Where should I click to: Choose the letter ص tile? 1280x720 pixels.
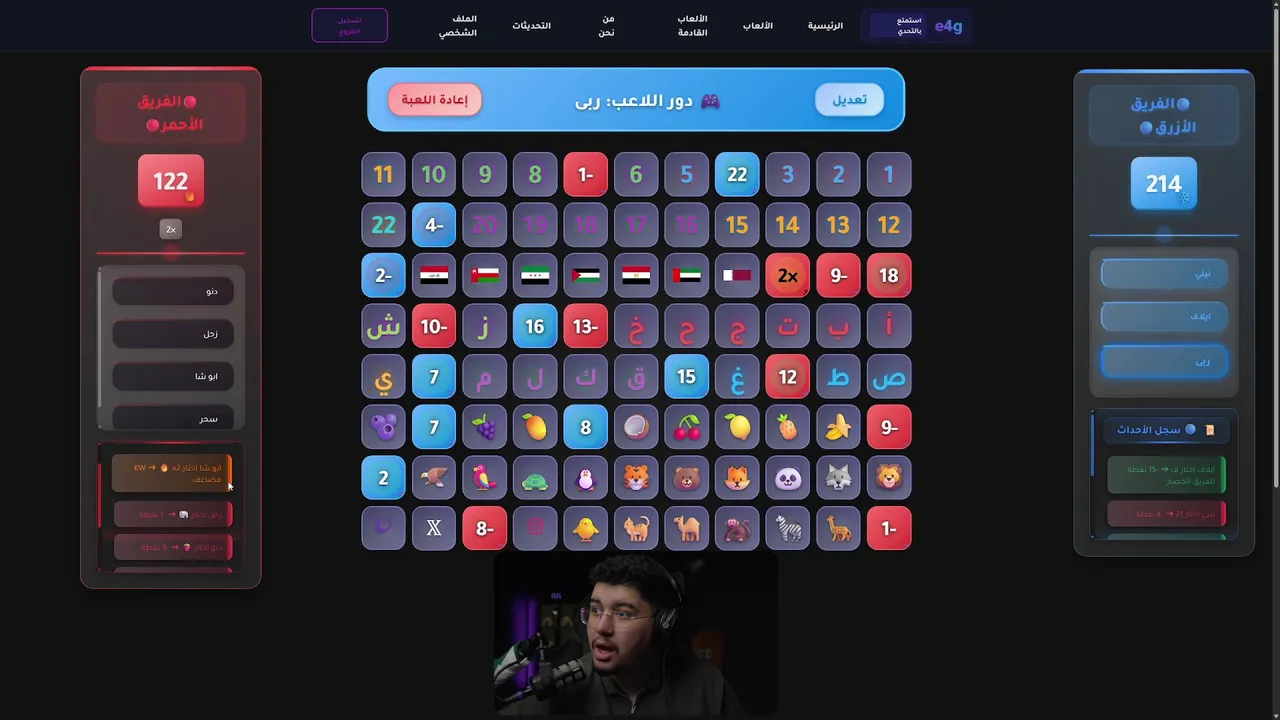point(888,377)
